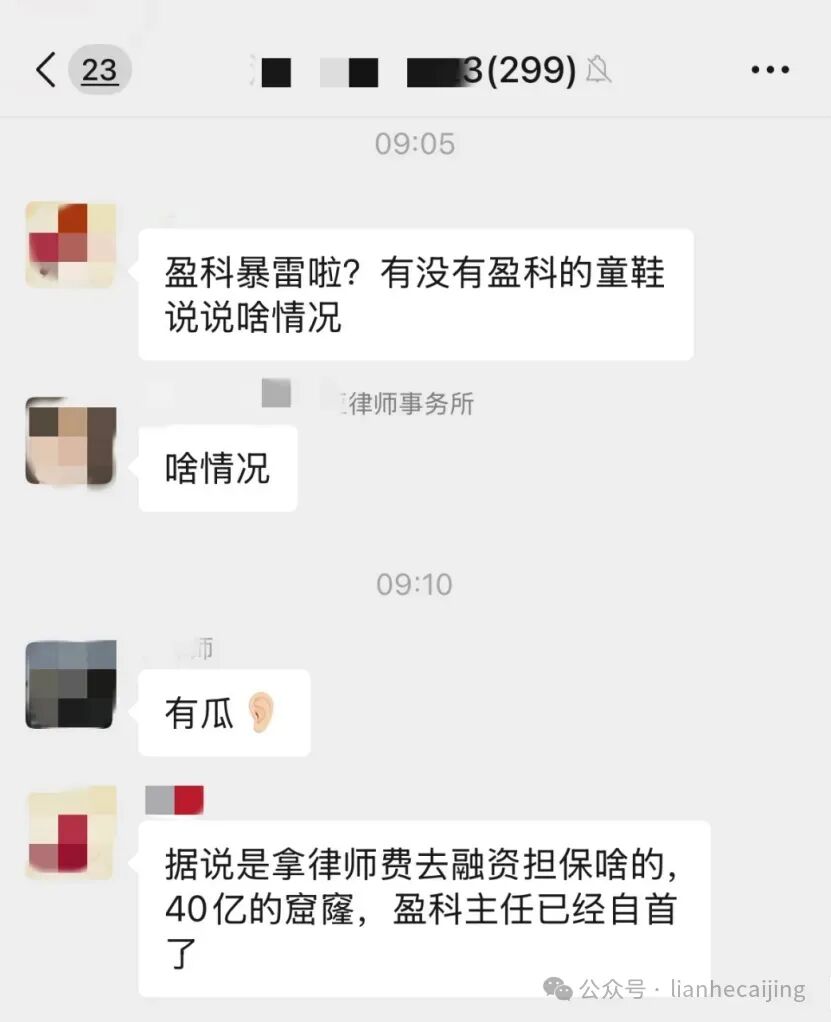Click 09:05 timestamp to show full date

415,143
